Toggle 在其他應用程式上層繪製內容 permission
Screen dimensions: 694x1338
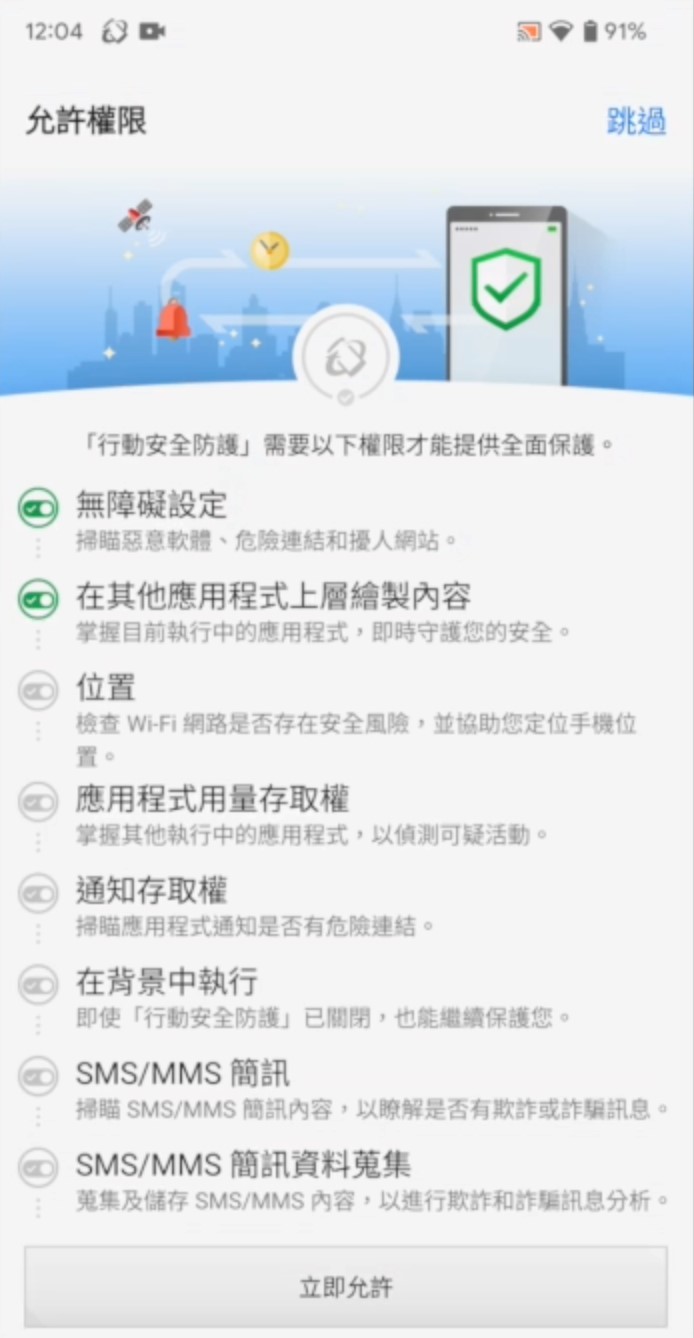pyautogui.click(x=38, y=599)
